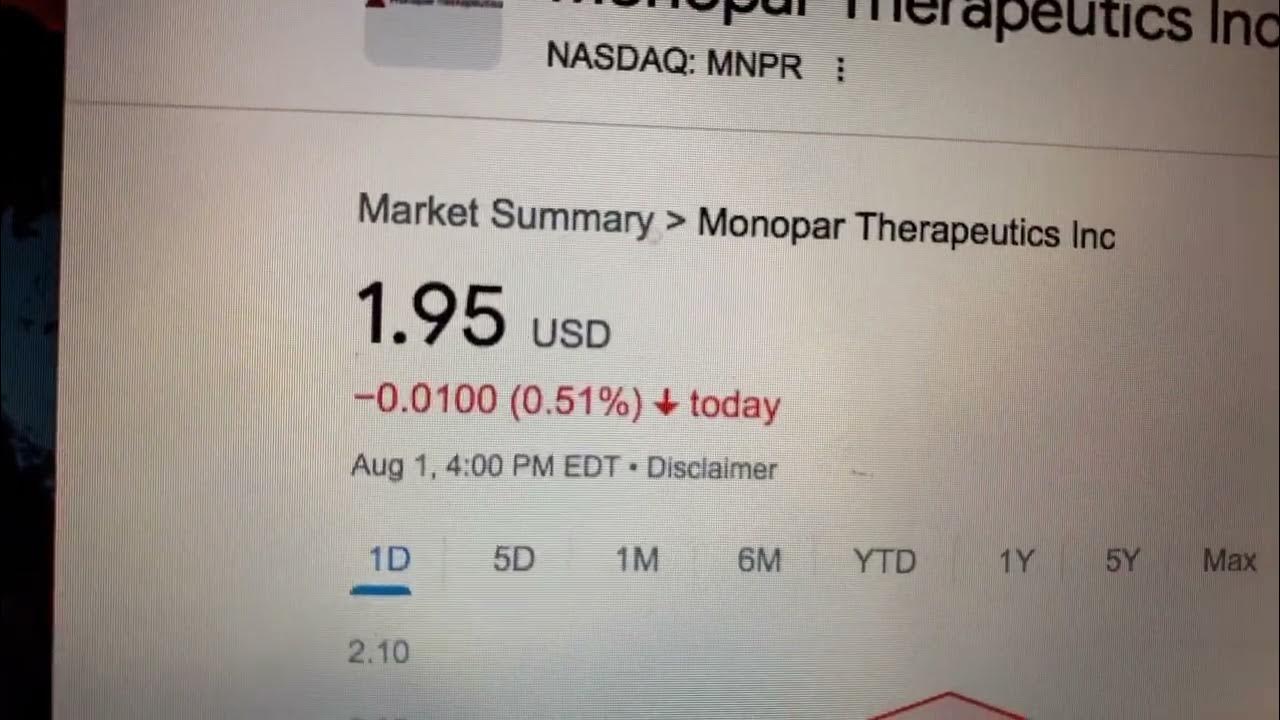
Task: Show the 5Y chart range
Action: [1122, 561]
